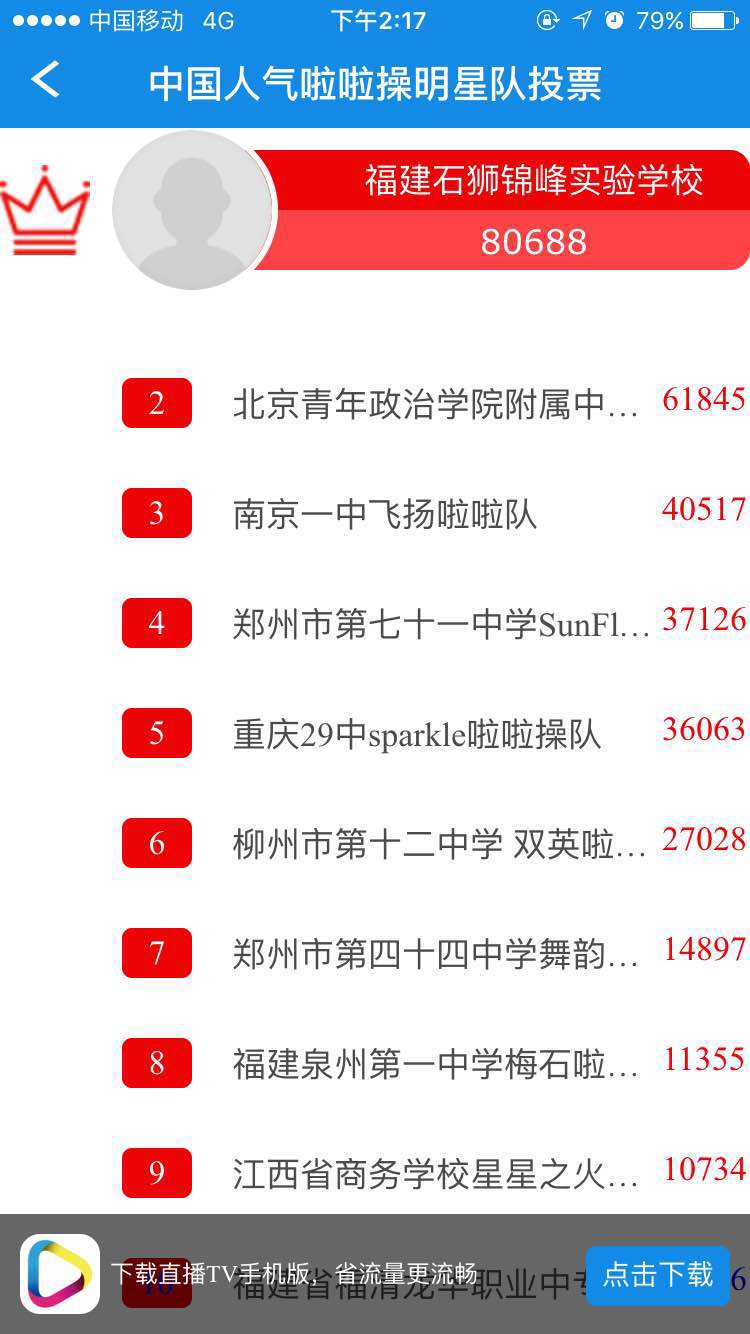
Task: Open rank 6 柳州市第十二中学 entry
Action: pos(438,844)
